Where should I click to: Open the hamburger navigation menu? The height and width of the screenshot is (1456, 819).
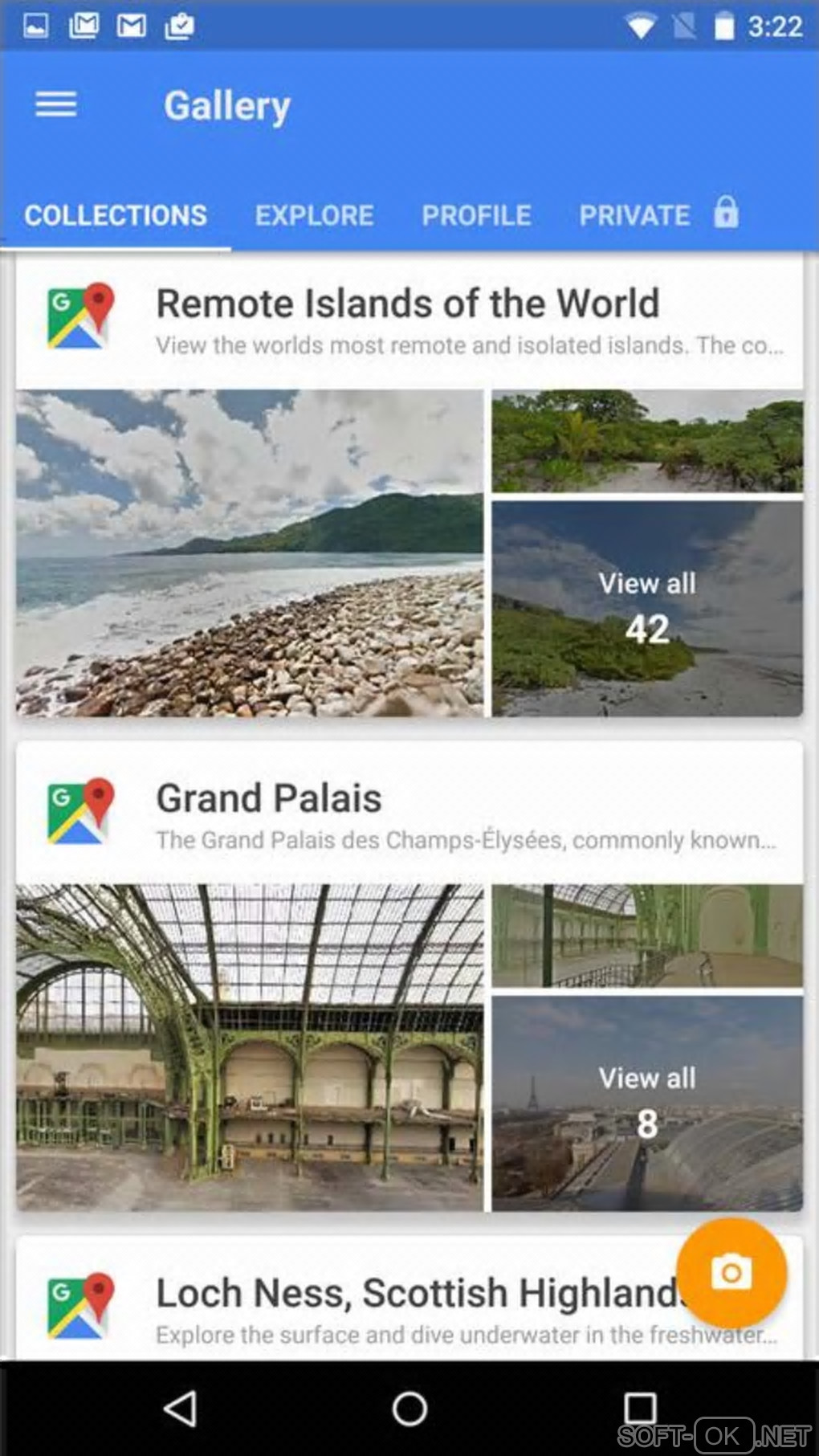[x=55, y=104]
